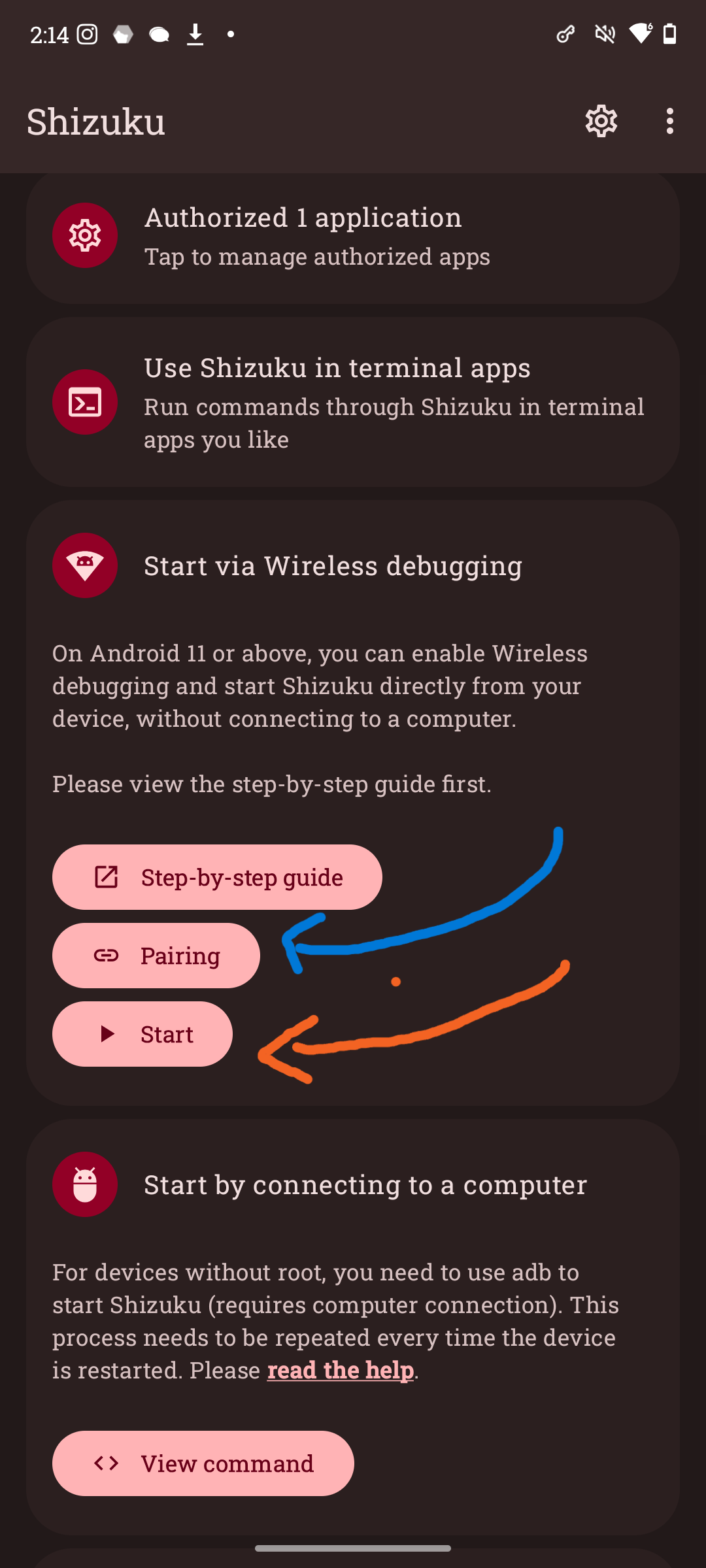Open the three-dot overflow menu

point(669,121)
